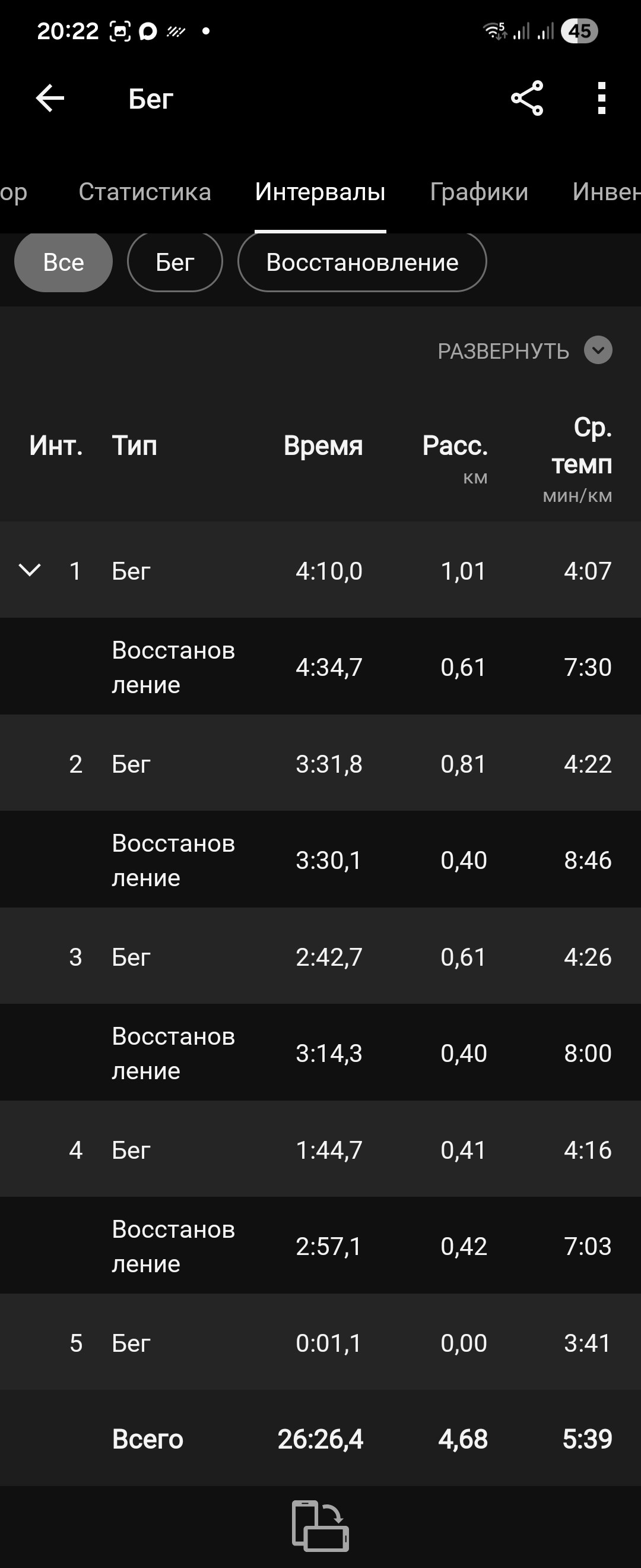Show only Восстановление intervals
The height and width of the screenshot is (1568, 641).
(362, 263)
